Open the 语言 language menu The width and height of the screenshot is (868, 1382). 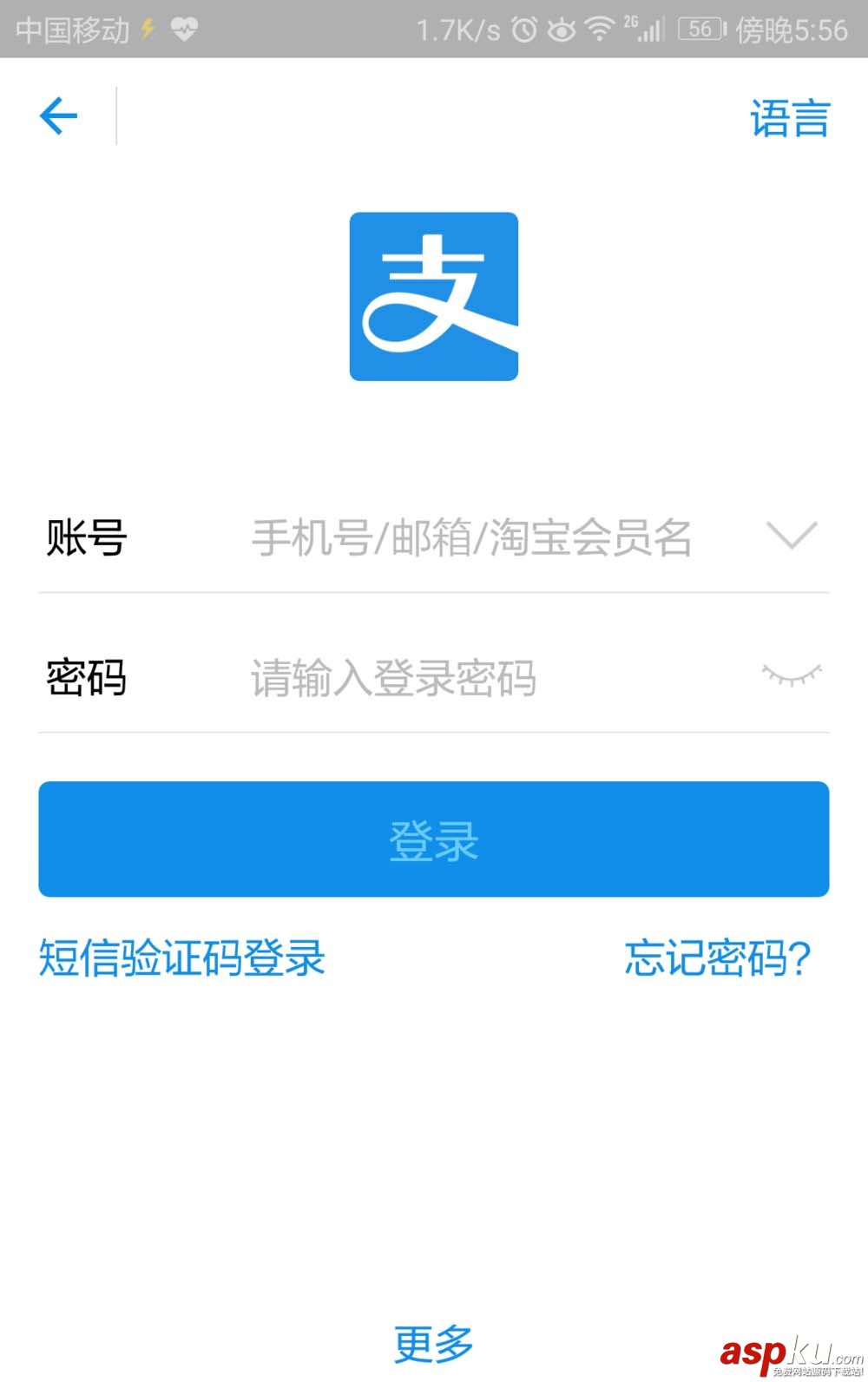(790, 117)
